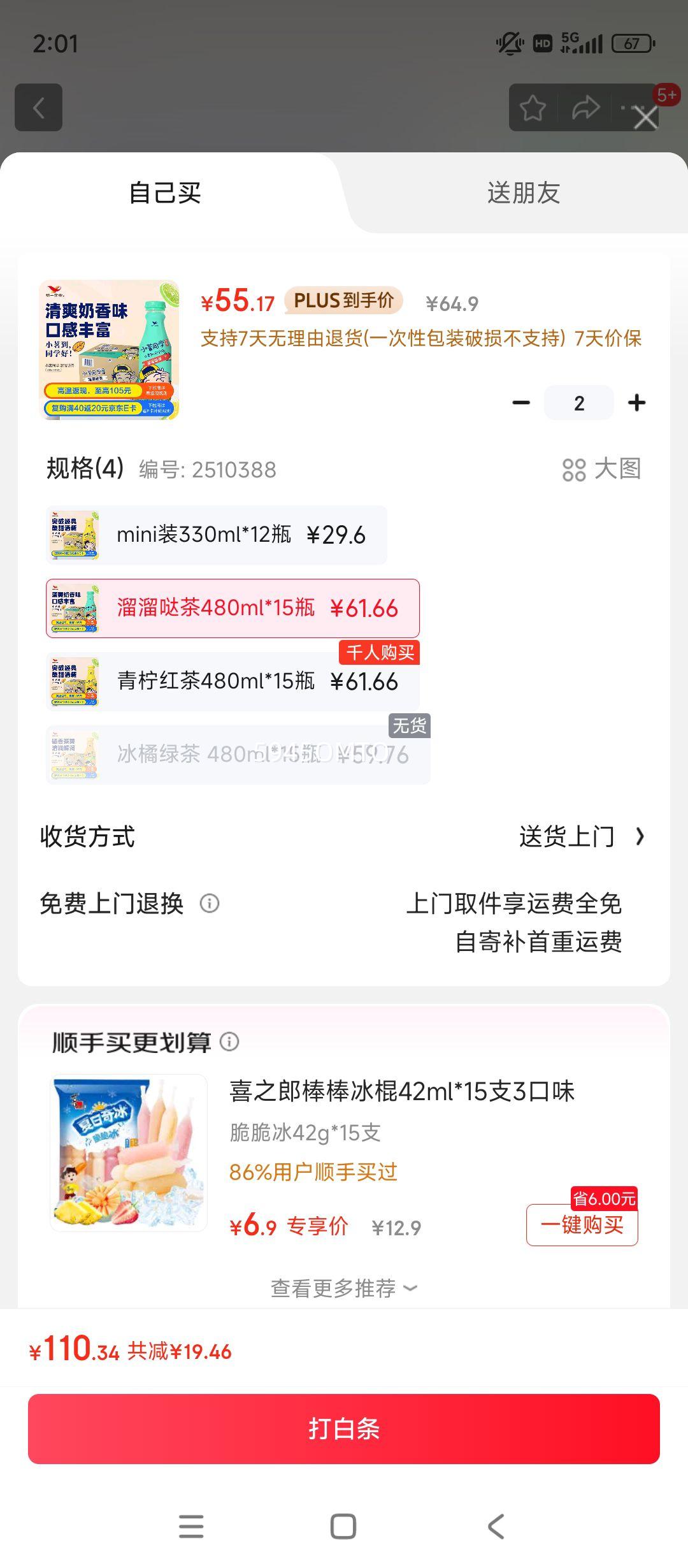Increase quantity with the plus button
688x1568 pixels.
pos(636,403)
